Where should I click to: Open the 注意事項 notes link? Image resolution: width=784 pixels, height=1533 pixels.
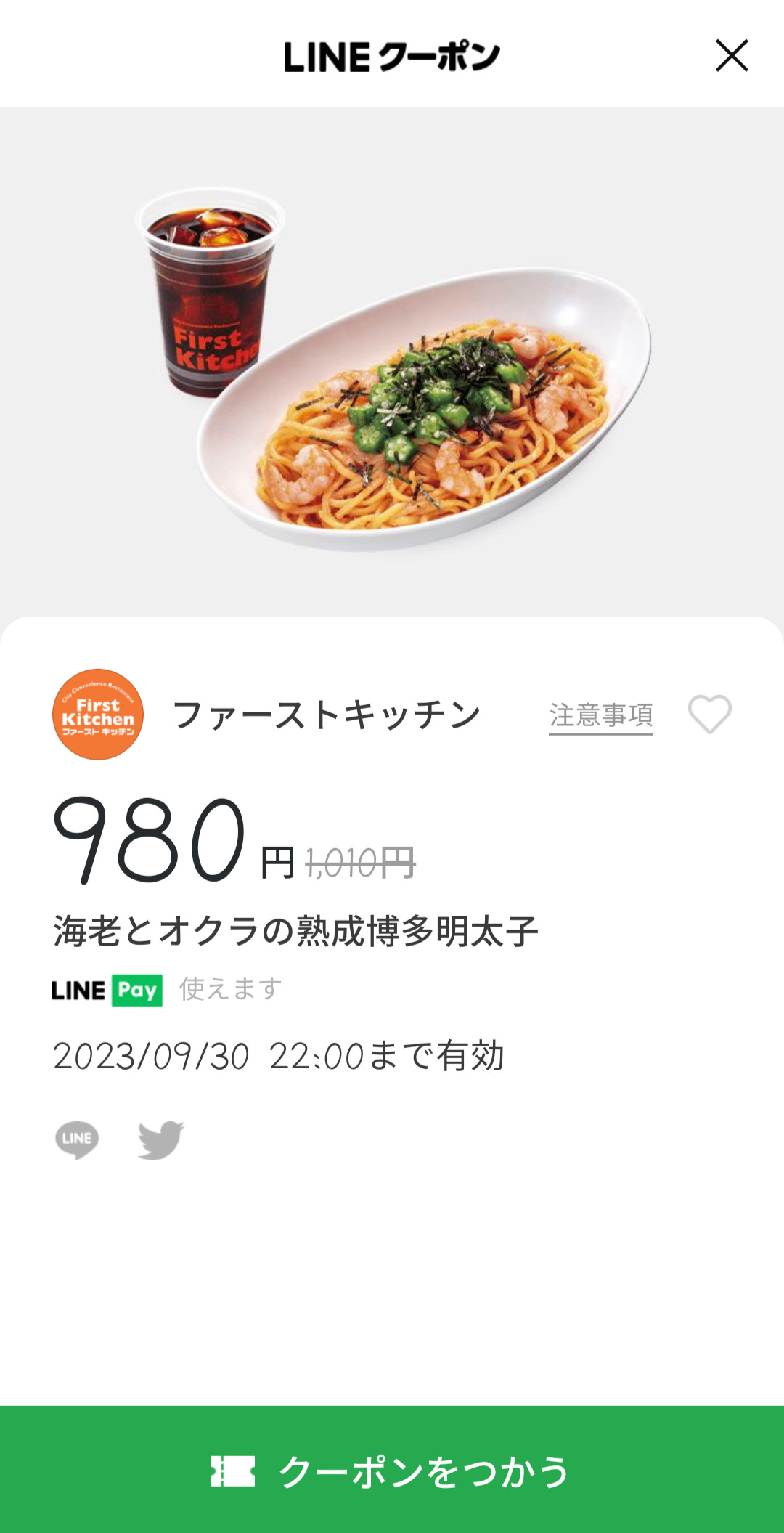[x=600, y=715]
